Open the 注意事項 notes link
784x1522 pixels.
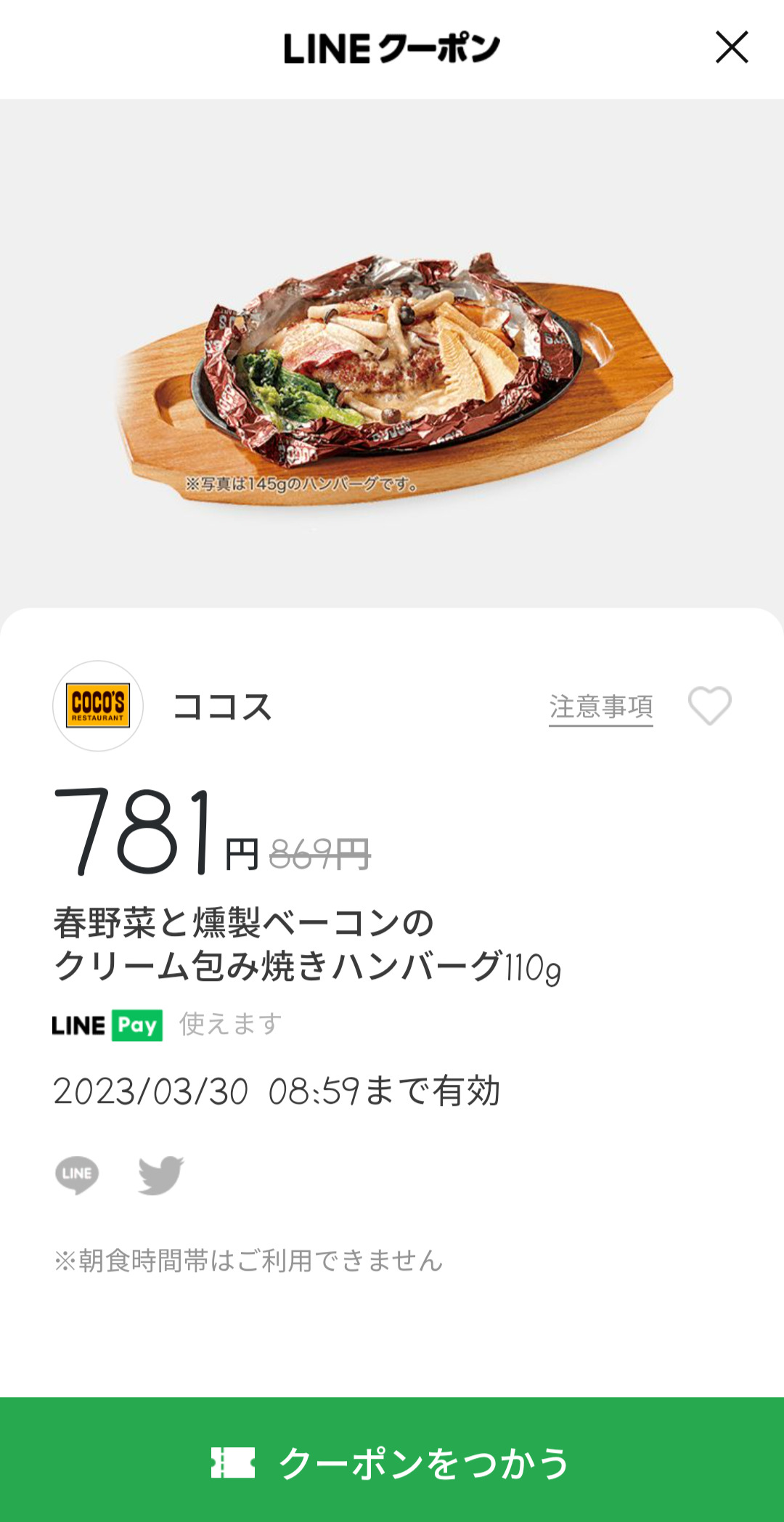(601, 707)
